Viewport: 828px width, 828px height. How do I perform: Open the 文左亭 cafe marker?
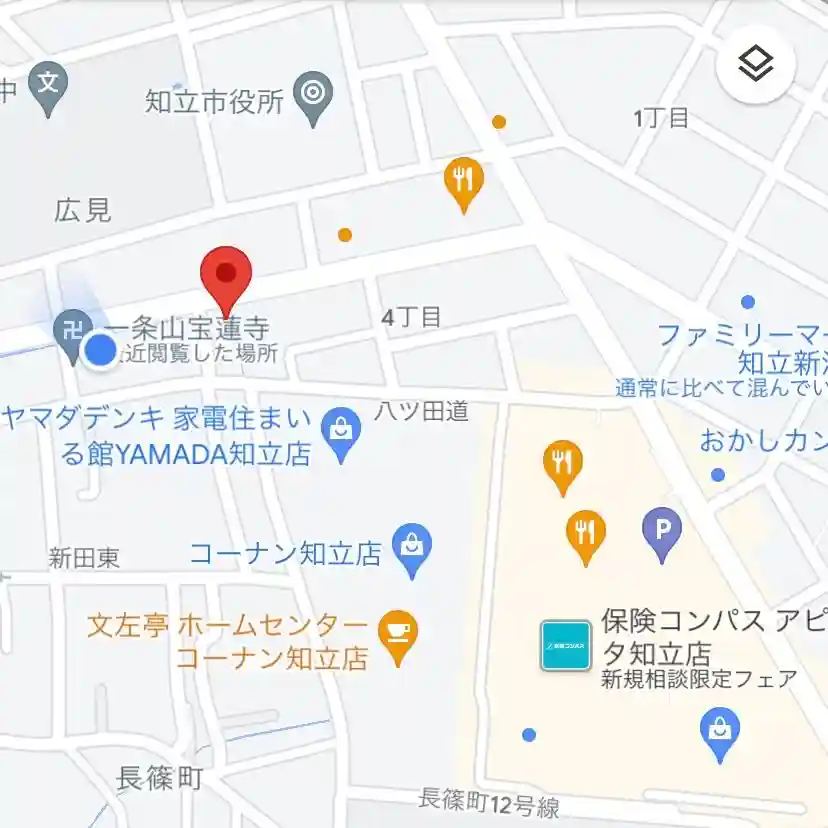(398, 633)
